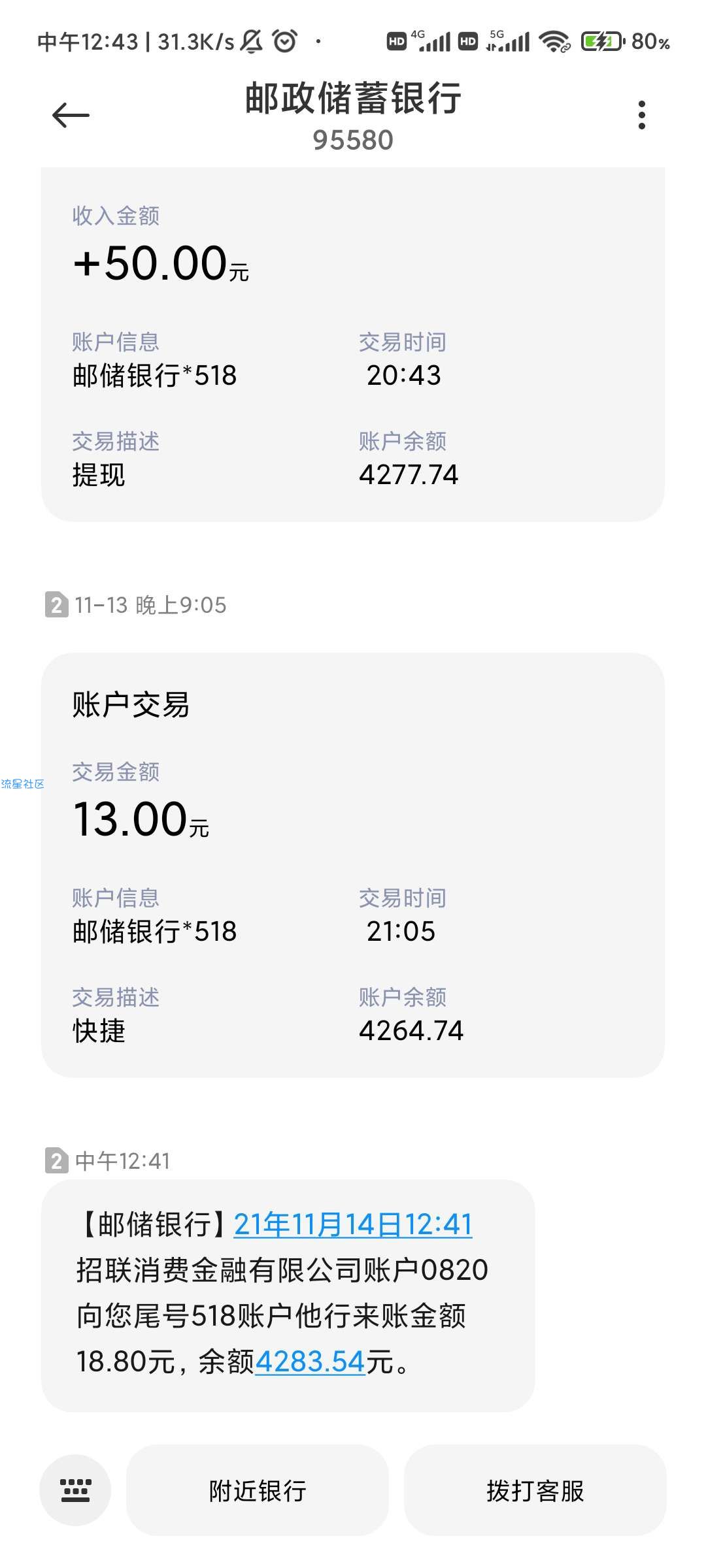Tap the 21年11月14日12:41 date link
Viewport: 706px width, 1568px height.
coord(353,1224)
